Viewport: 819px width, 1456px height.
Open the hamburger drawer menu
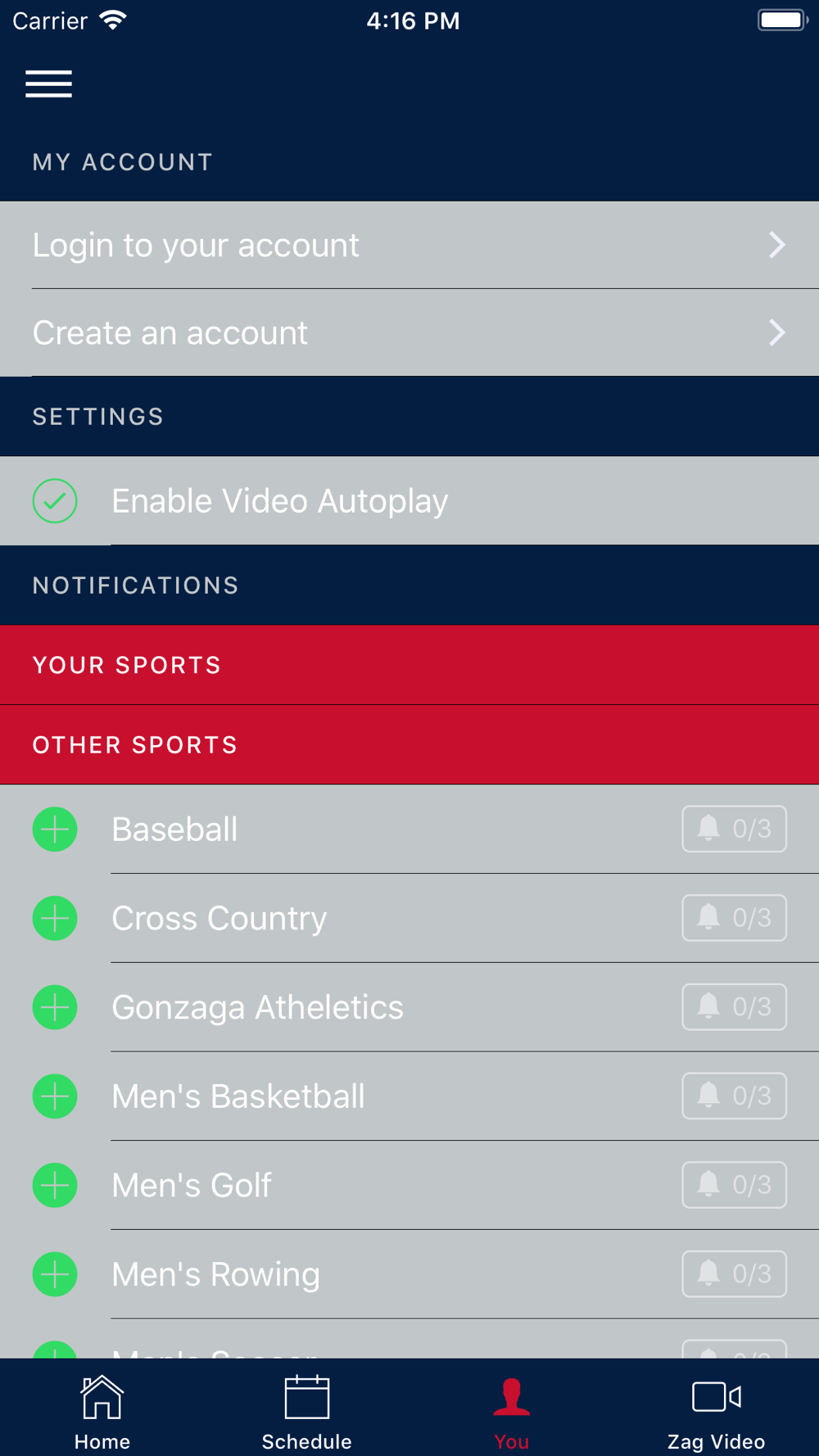[x=48, y=84]
